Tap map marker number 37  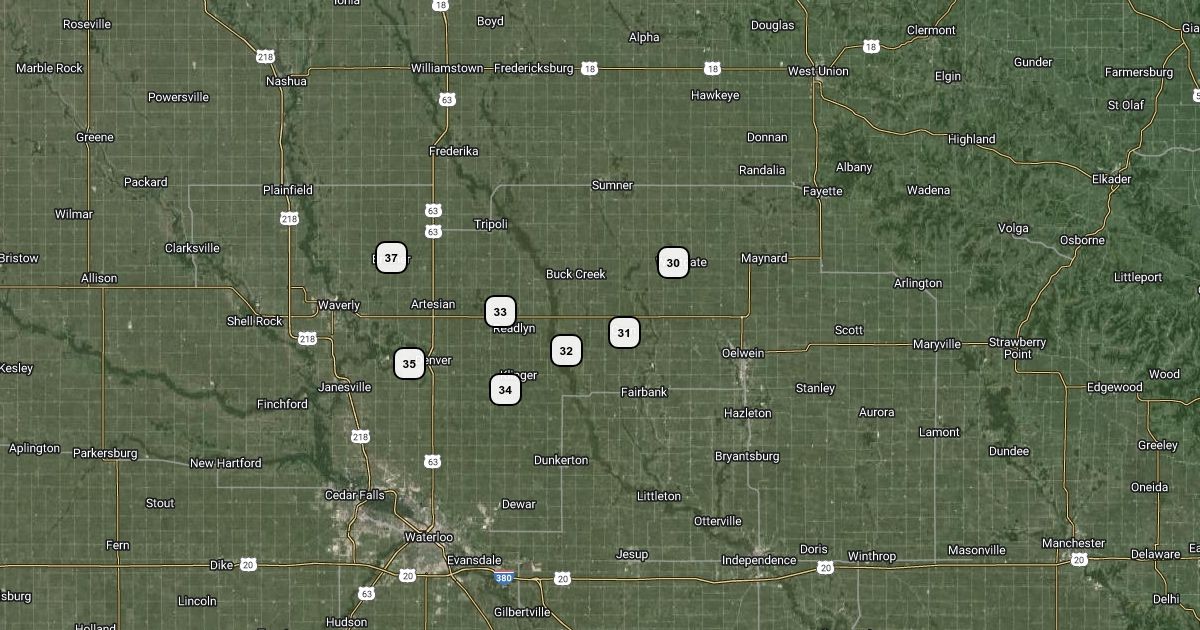[391, 258]
